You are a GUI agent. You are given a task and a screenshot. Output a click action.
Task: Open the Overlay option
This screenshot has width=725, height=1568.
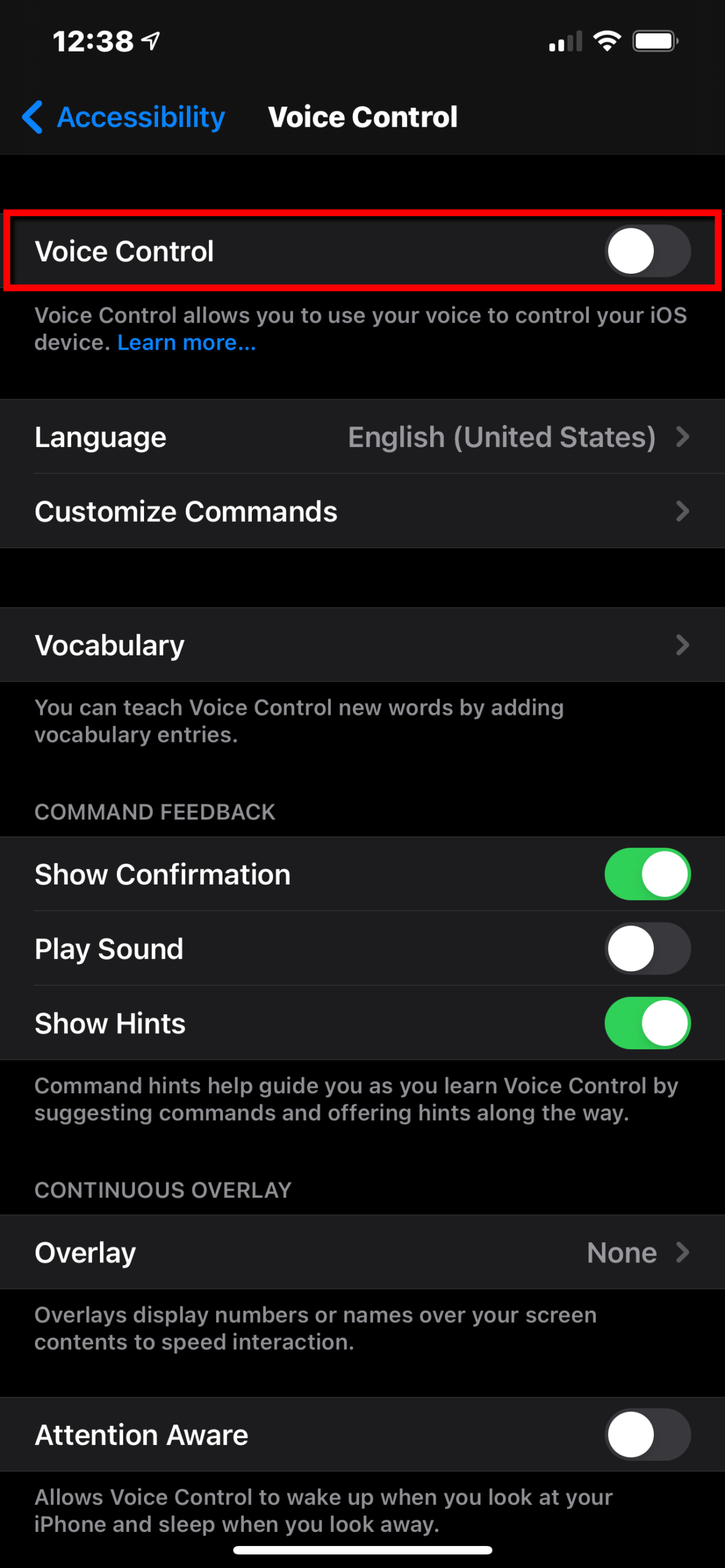click(362, 1252)
